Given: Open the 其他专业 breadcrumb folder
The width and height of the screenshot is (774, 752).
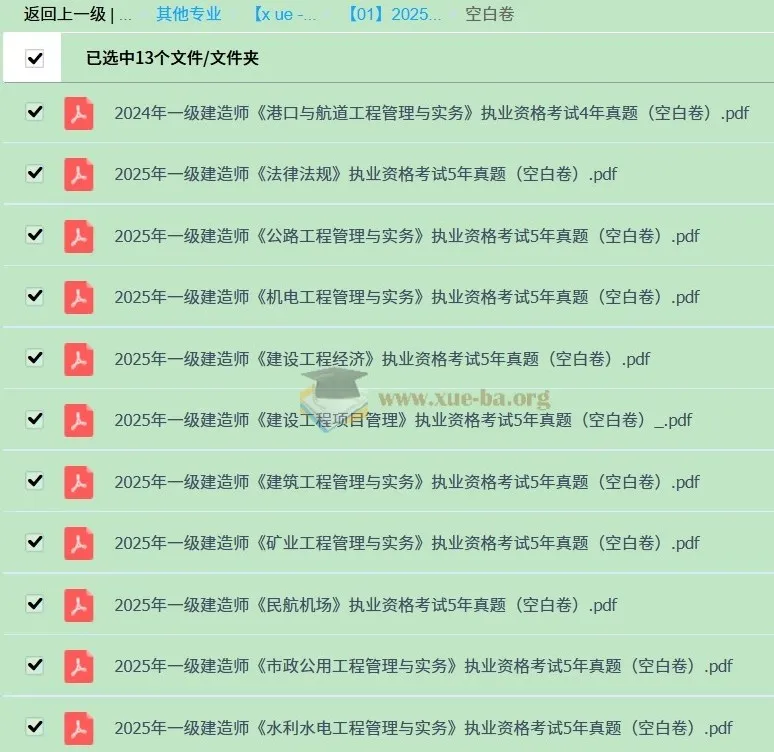Looking at the screenshot, I should 188,15.
